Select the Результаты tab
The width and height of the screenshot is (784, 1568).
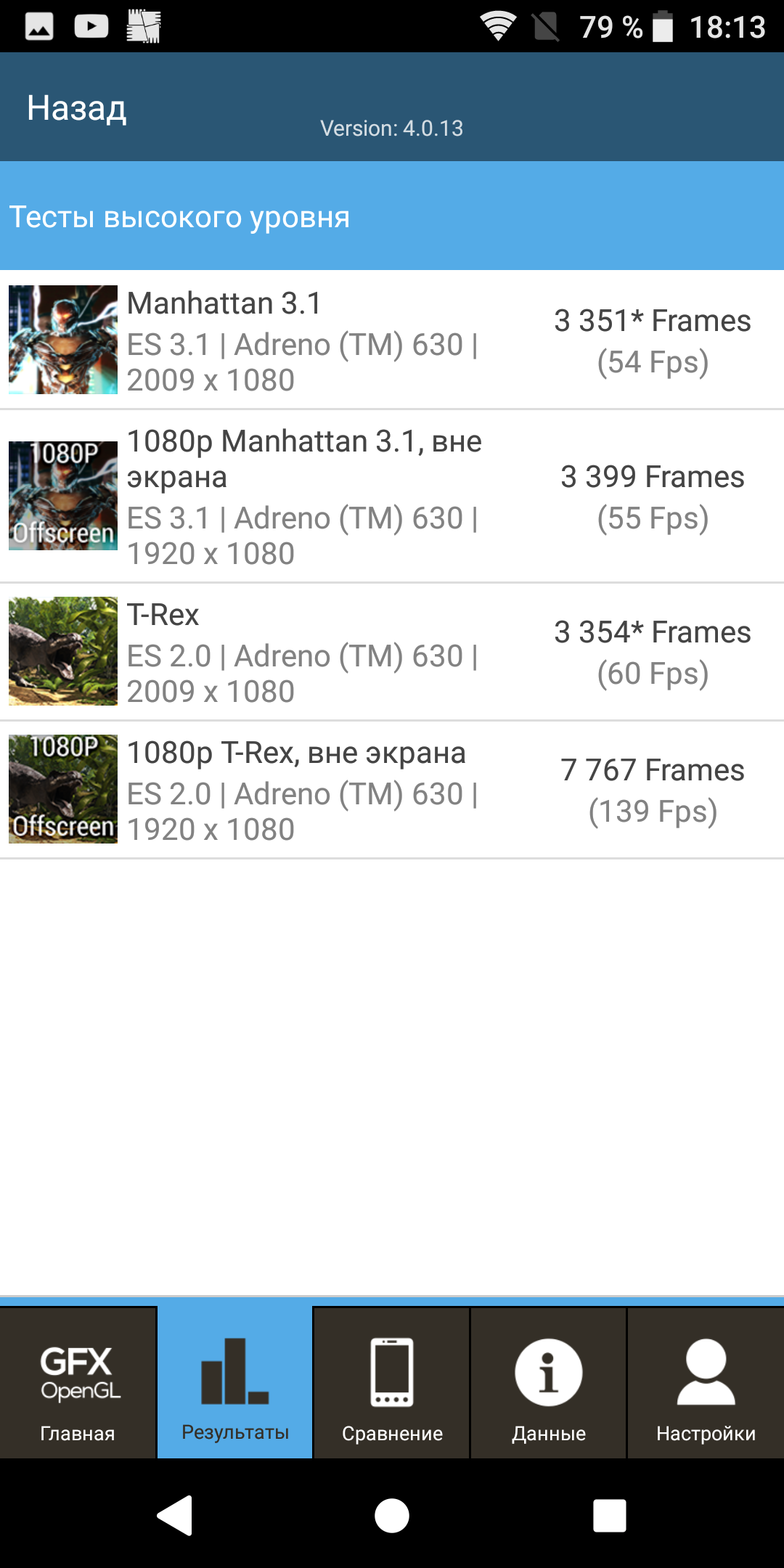[x=235, y=1384]
